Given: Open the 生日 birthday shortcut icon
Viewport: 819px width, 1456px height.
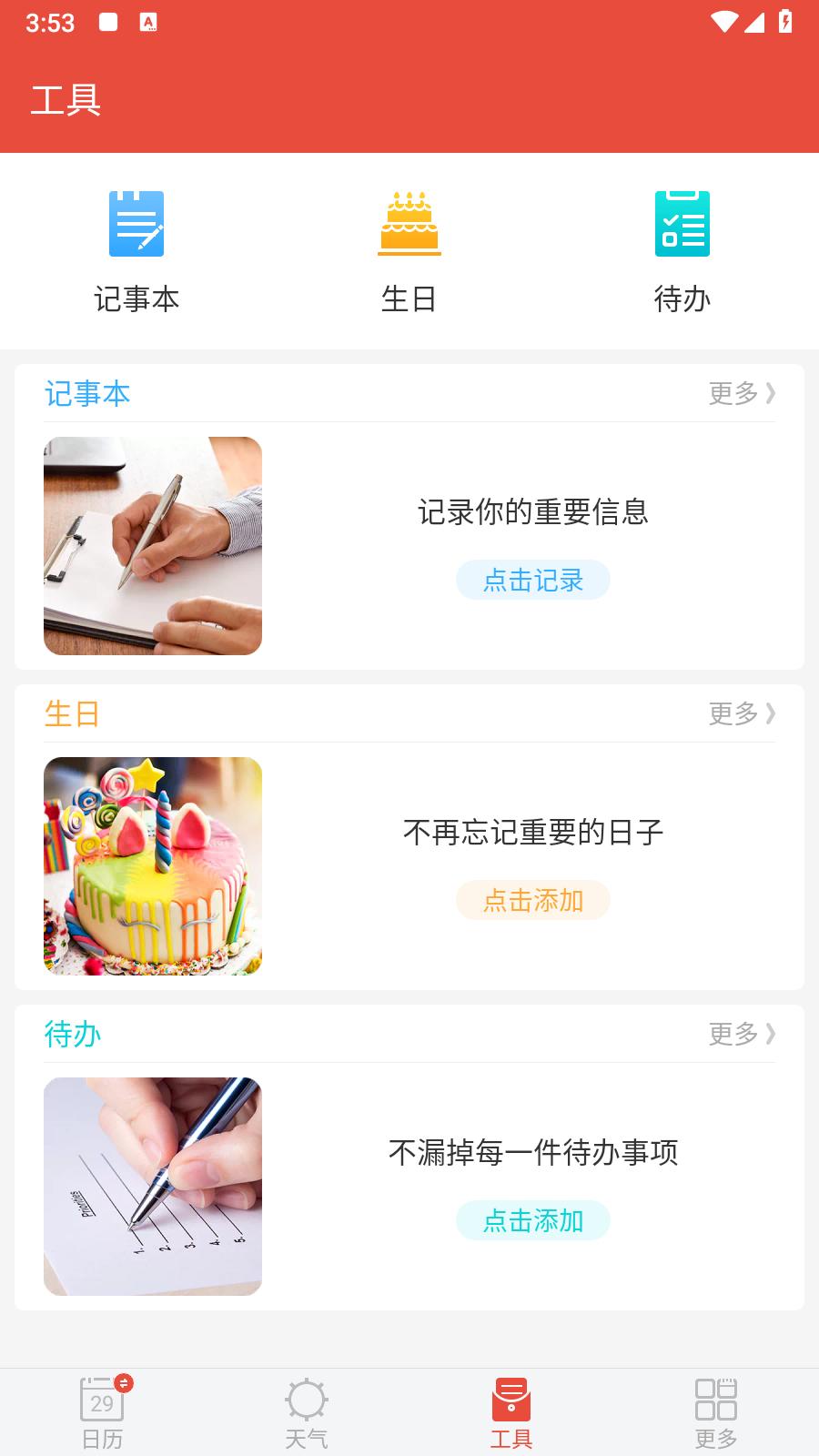Looking at the screenshot, I should 409,225.
